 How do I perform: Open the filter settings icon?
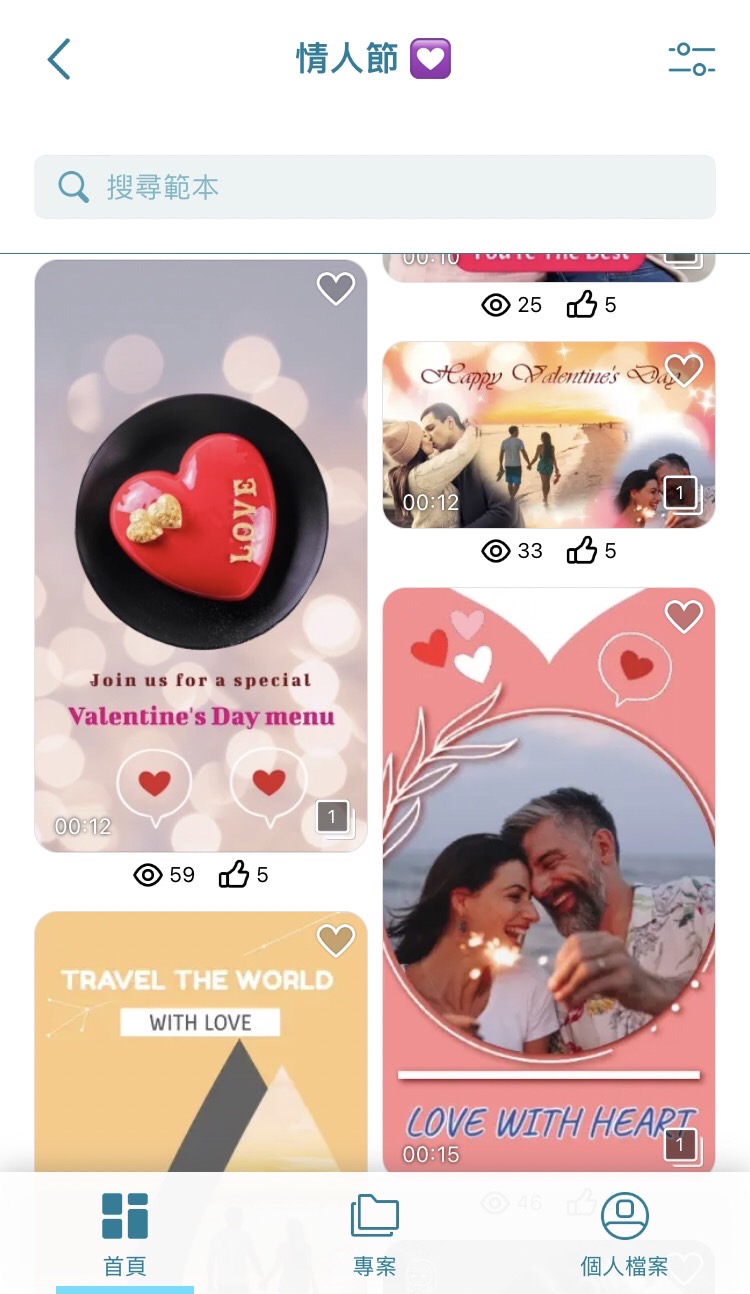tap(691, 59)
